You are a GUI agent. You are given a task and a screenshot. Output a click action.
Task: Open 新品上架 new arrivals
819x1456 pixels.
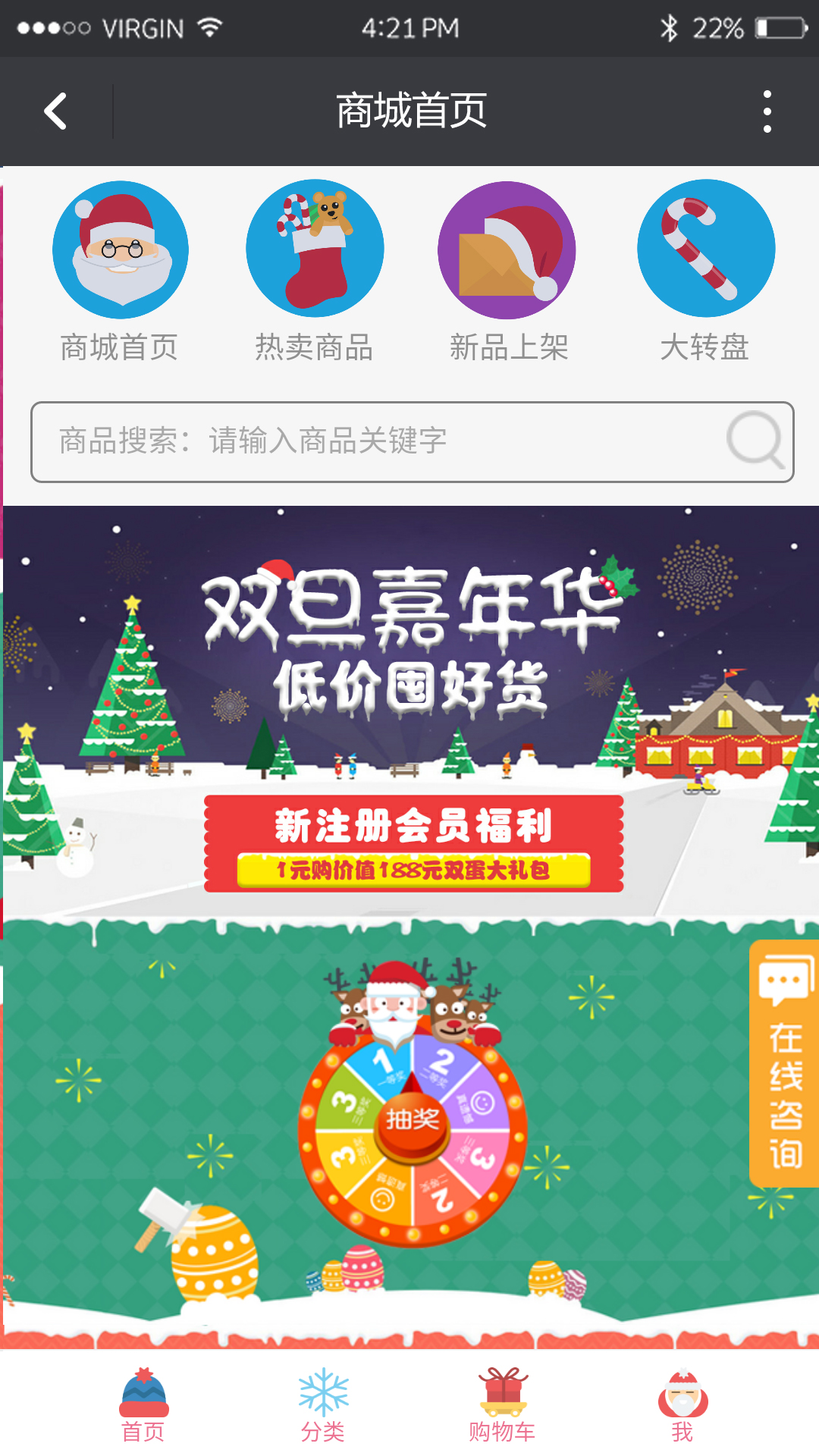click(x=507, y=250)
